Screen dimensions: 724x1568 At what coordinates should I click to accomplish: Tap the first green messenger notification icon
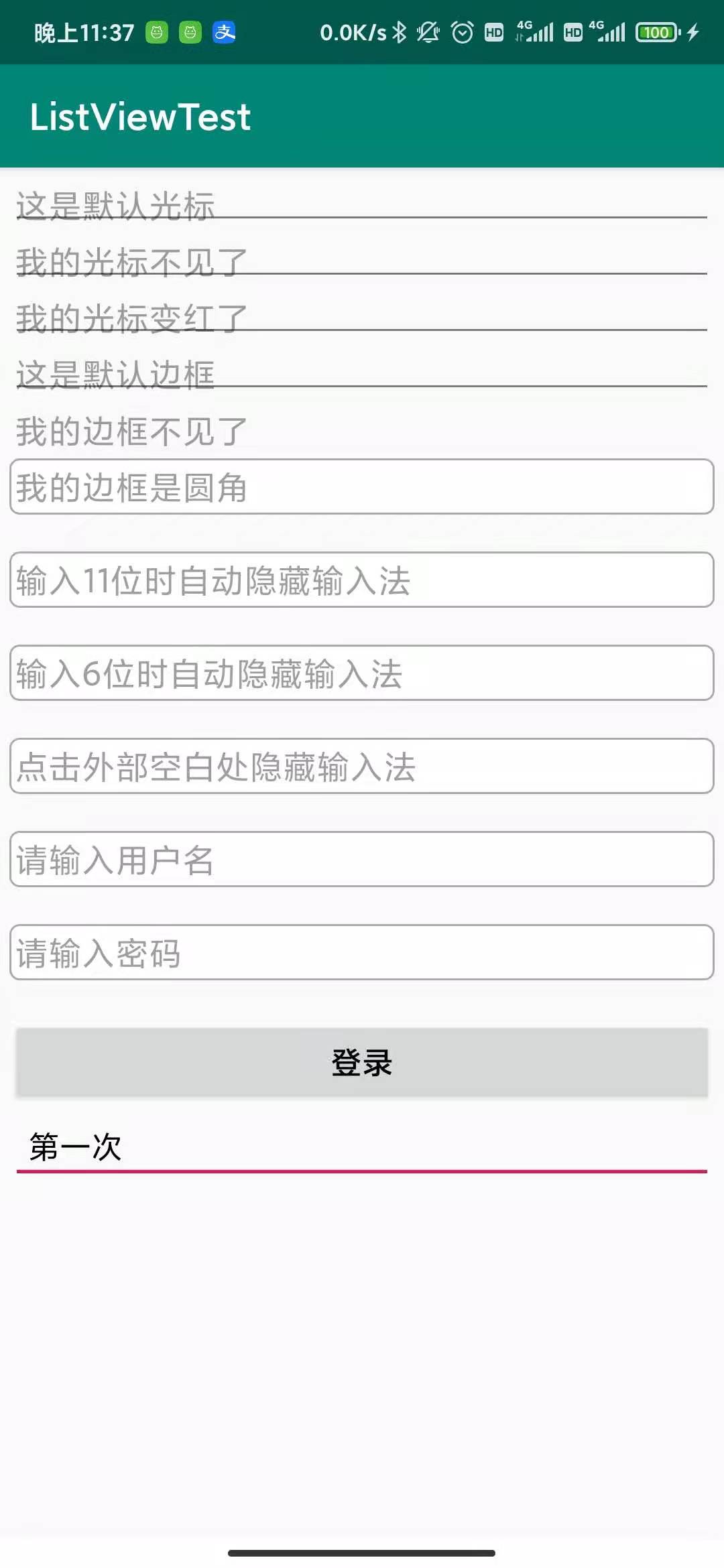coord(158,32)
